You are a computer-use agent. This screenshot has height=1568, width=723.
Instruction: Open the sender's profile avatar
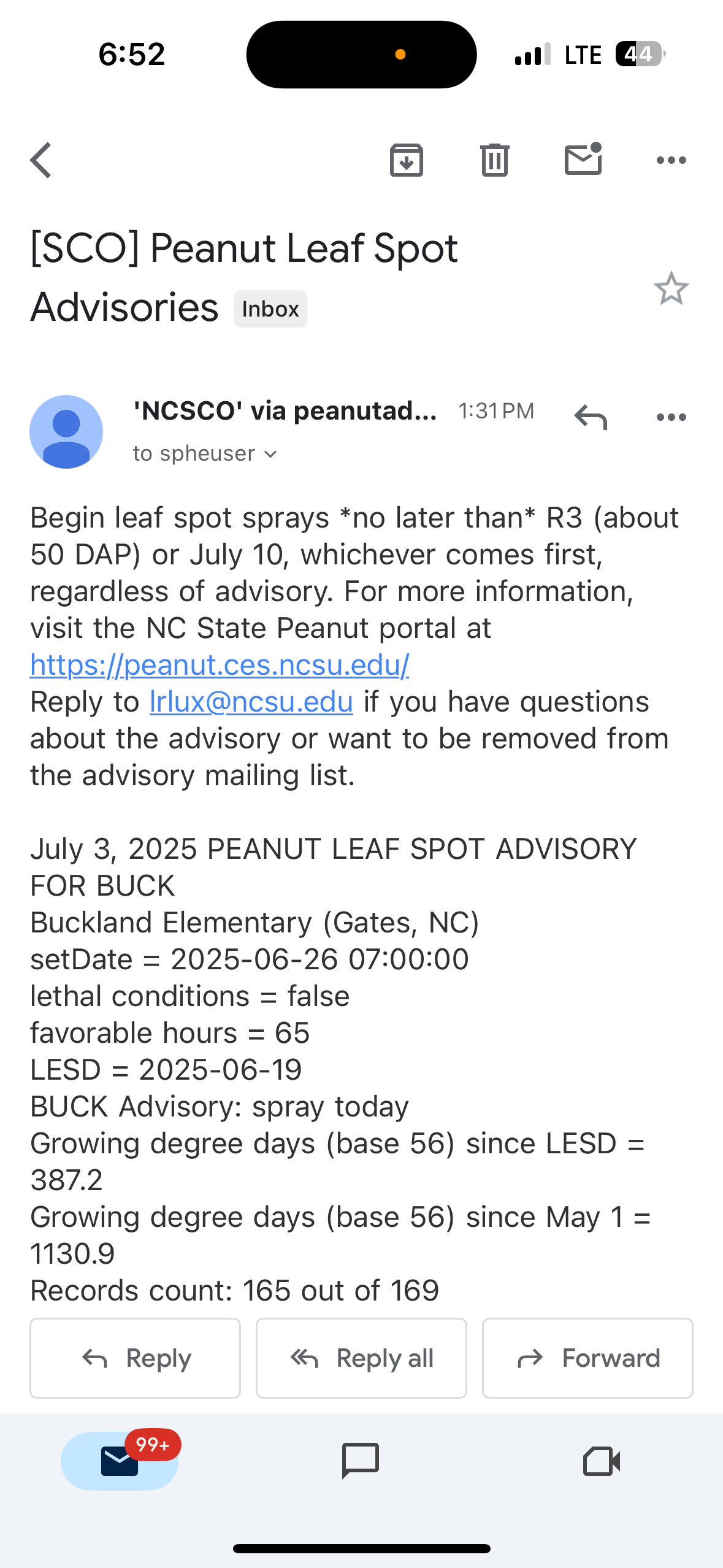66,432
